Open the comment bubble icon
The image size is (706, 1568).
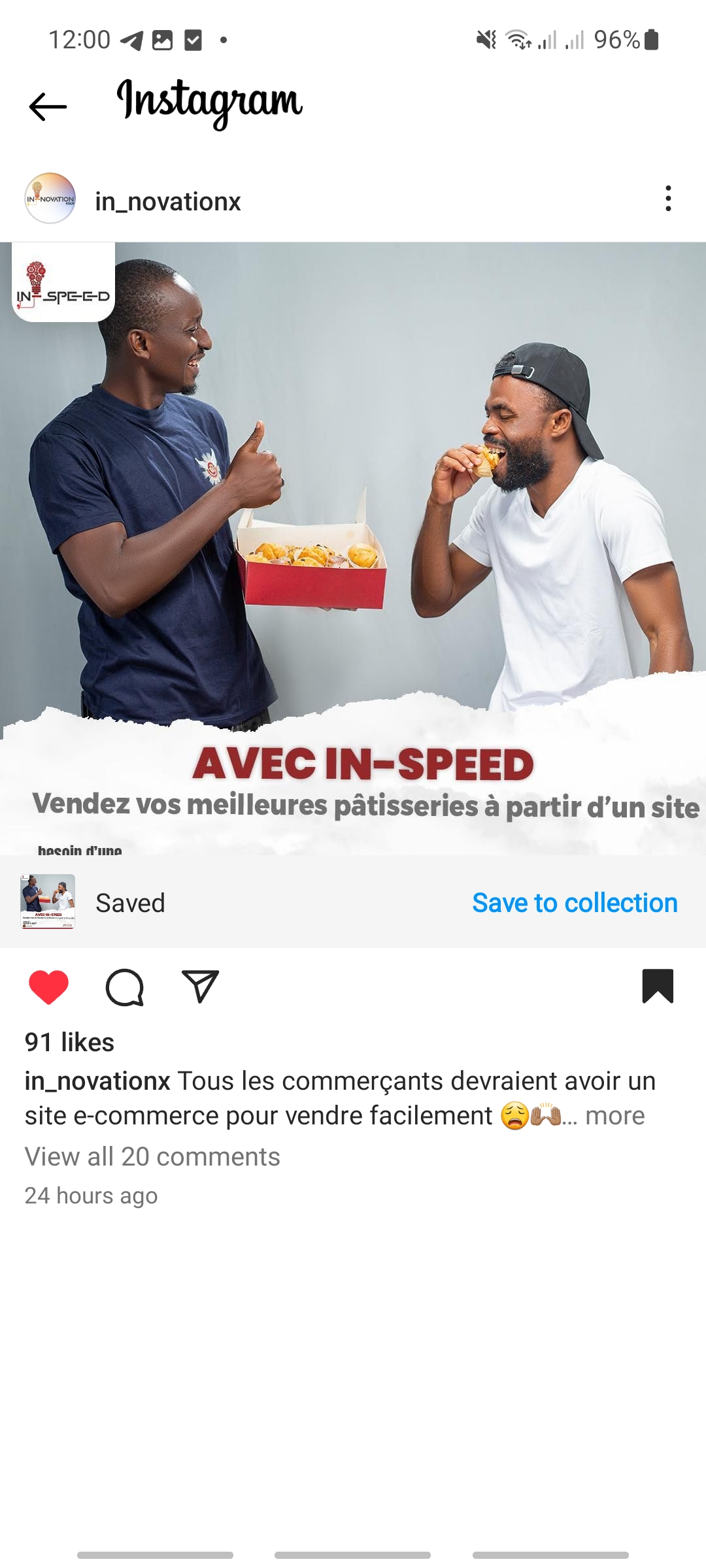124,987
